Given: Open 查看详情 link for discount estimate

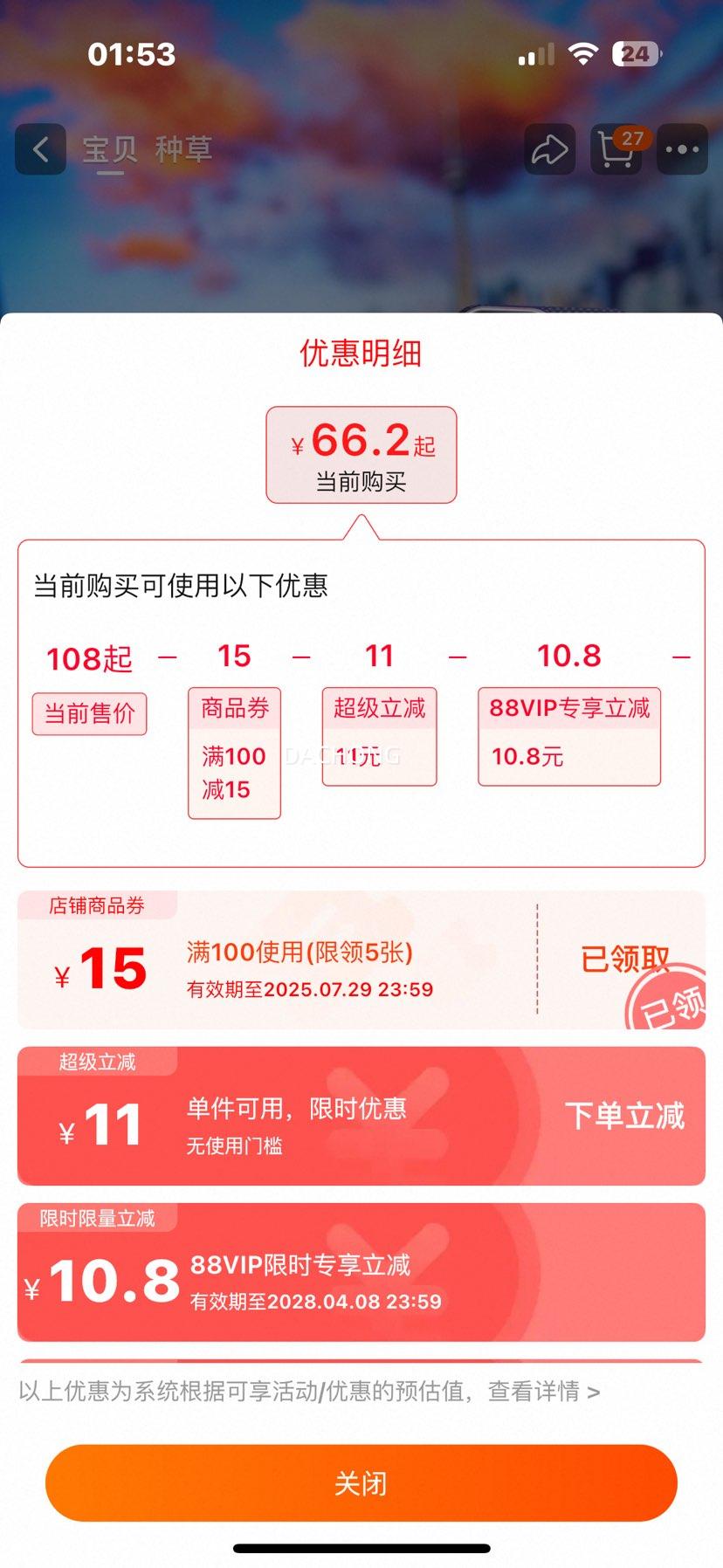Looking at the screenshot, I should pyautogui.click(x=543, y=1391).
